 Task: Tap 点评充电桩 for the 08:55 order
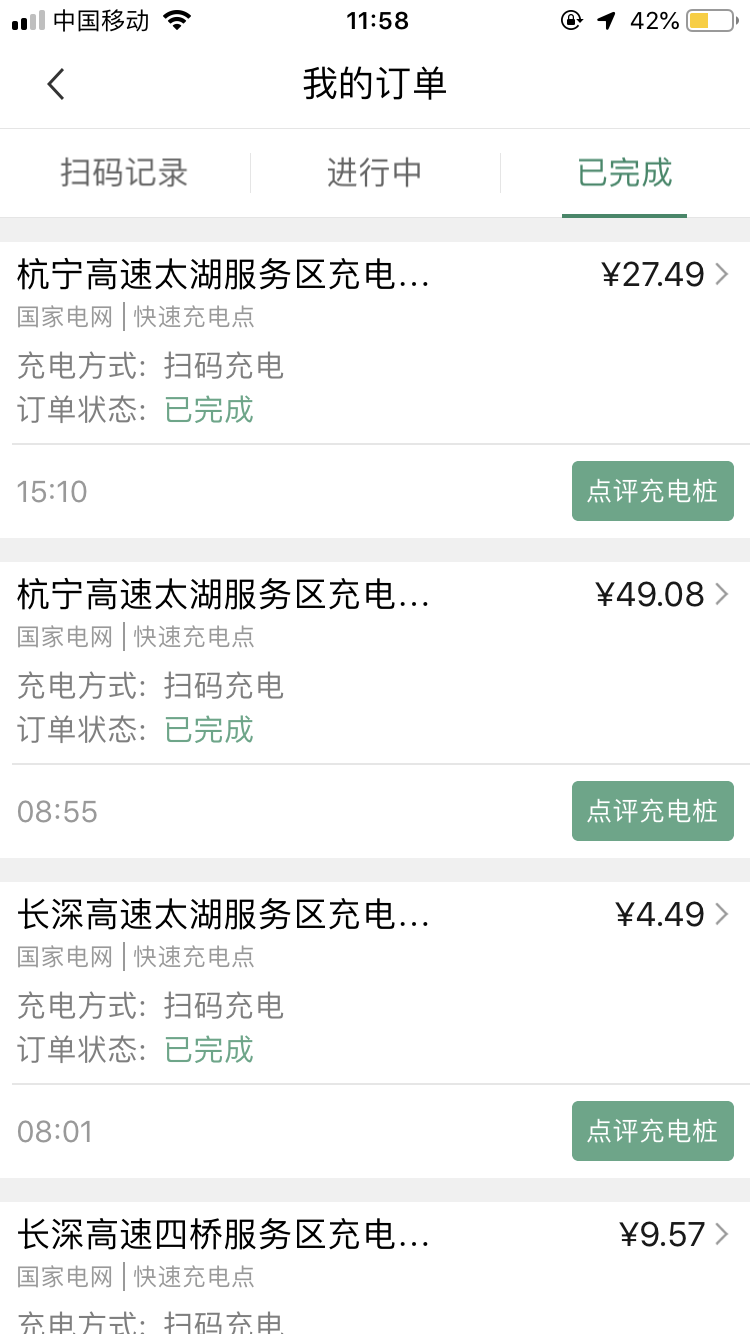[x=653, y=811]
